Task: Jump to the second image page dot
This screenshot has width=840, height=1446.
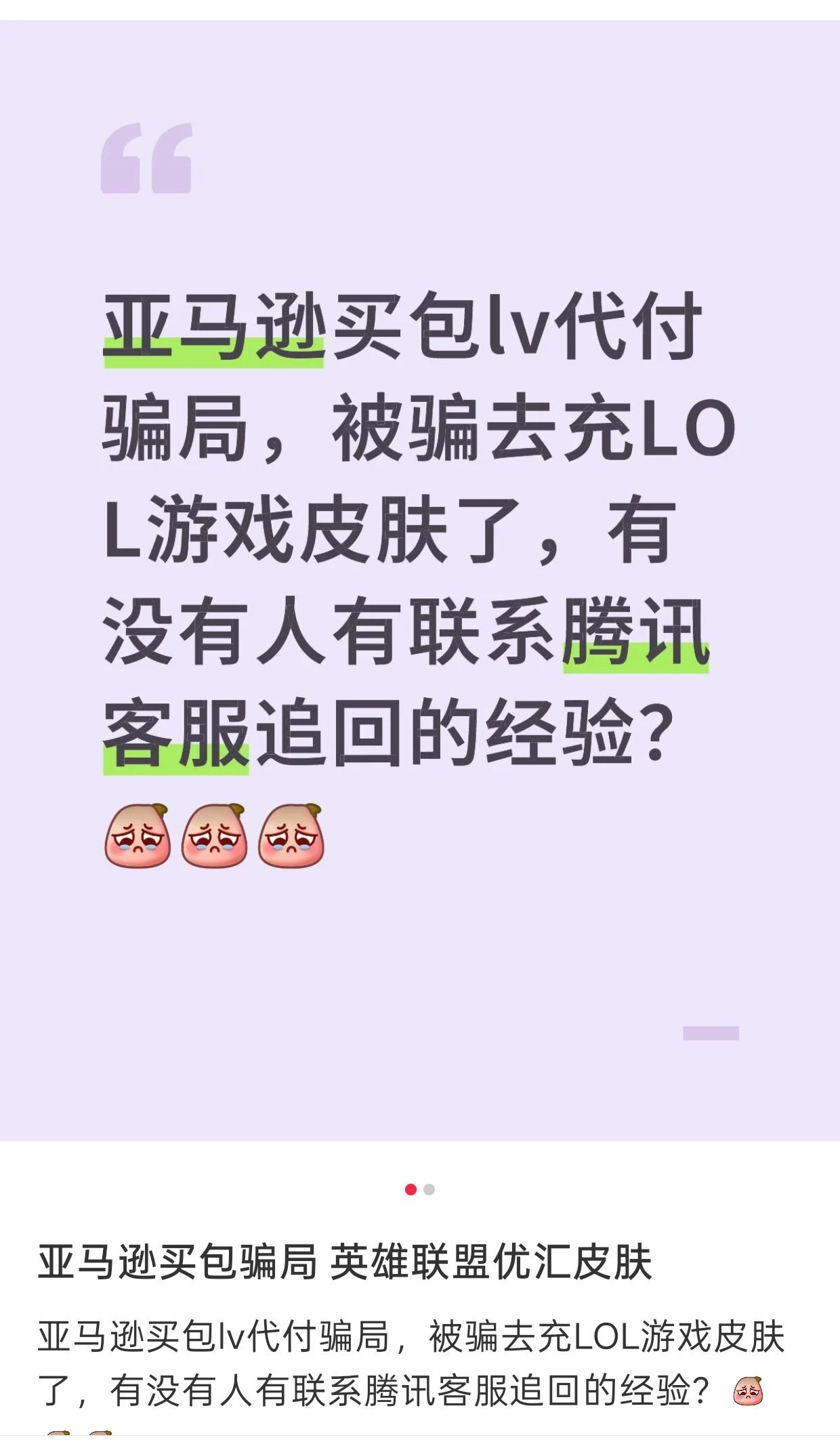Action: 429,1189
